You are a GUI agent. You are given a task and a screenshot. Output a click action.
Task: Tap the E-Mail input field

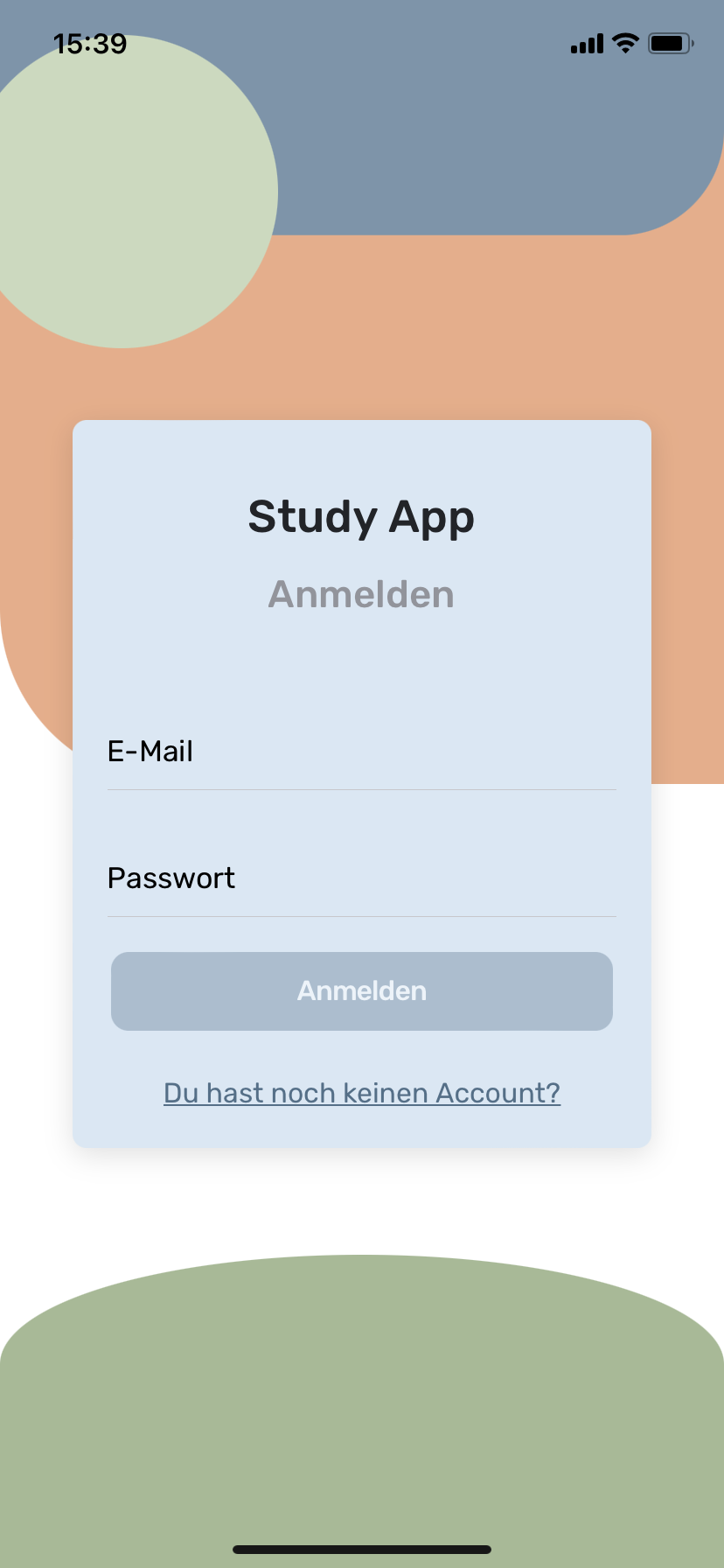(x=361, y=752)
